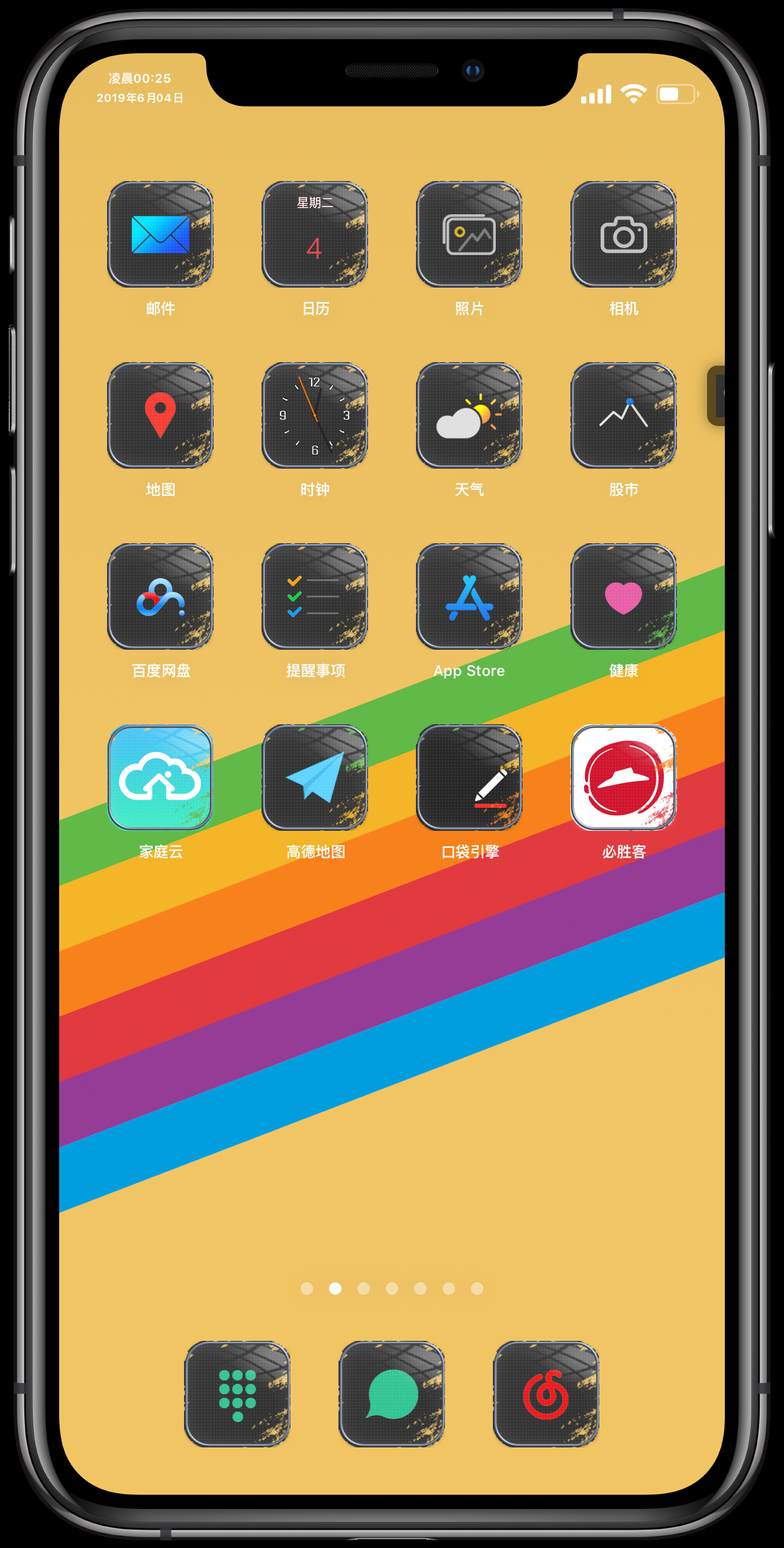The height and width of the screenshot is (1548, 784).
Task: Open the 股市 stocks app
Action: coord(624,415)
